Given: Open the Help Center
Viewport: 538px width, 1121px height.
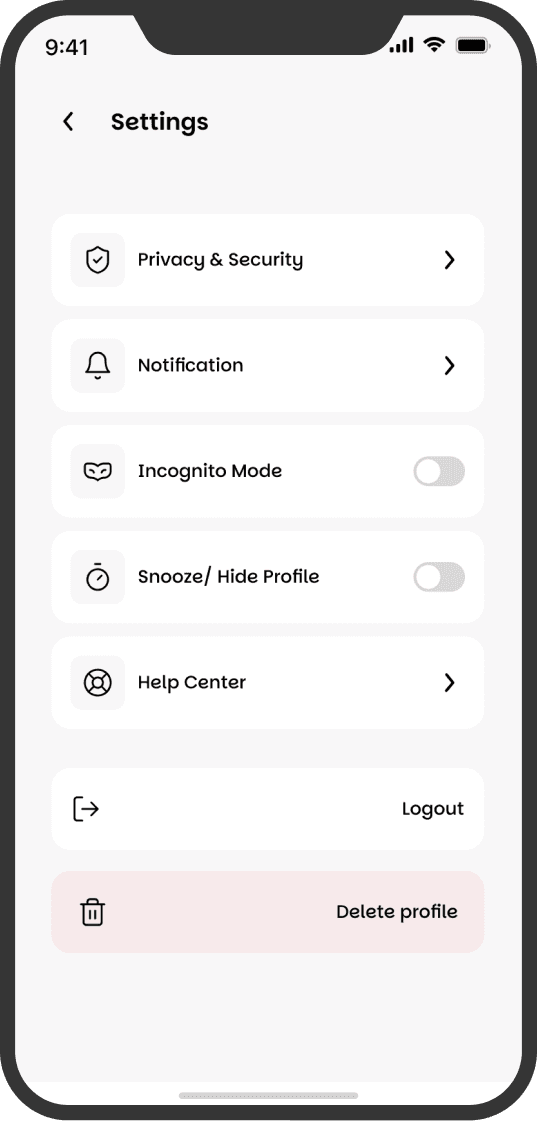Looking at the screenshot, I should pos(268,683).
